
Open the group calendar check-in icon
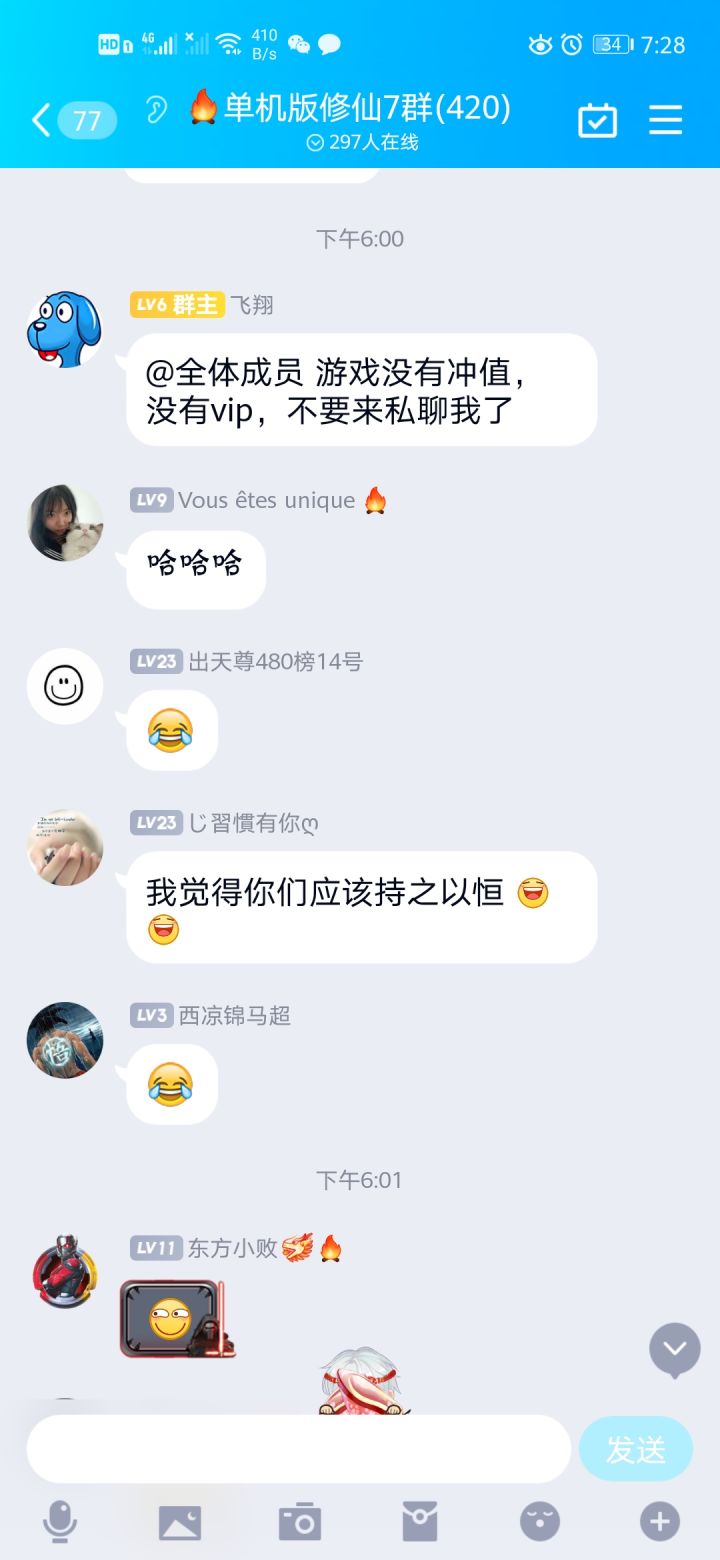[x=597, y=120]
